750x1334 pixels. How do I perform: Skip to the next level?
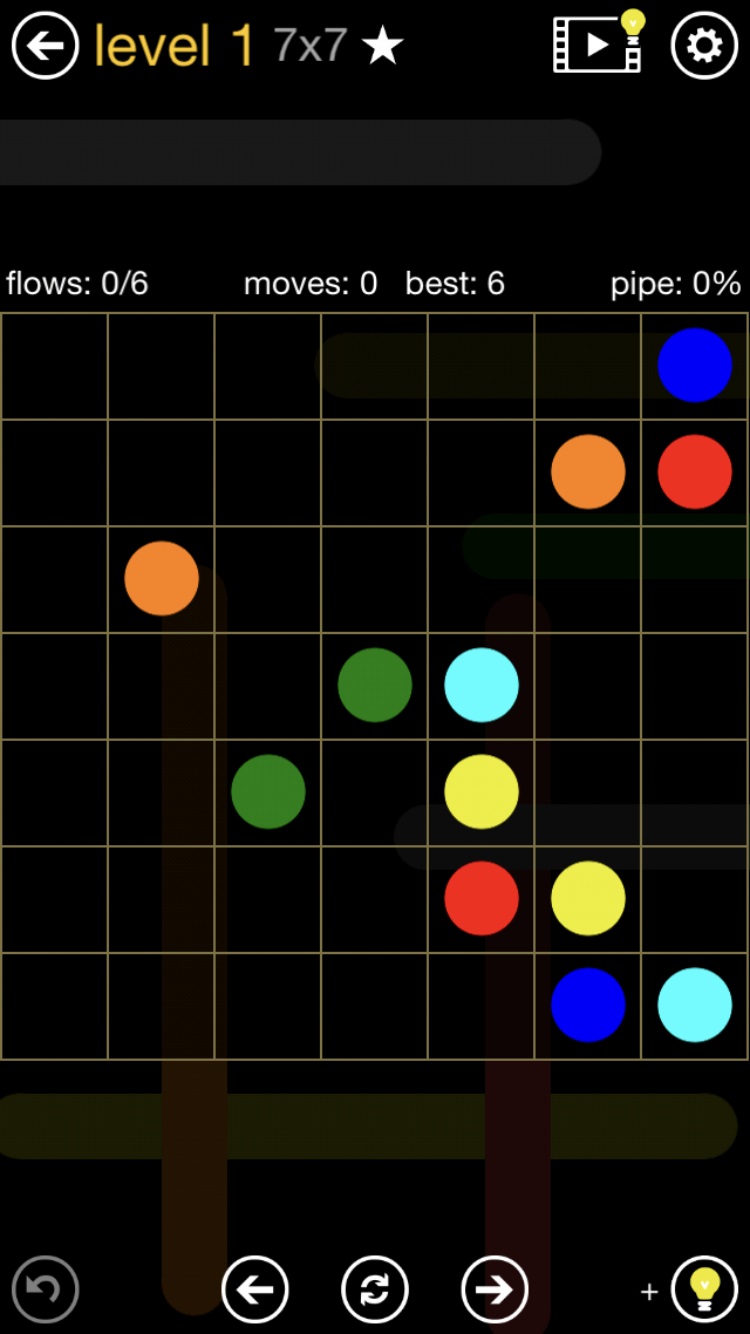495,1289
